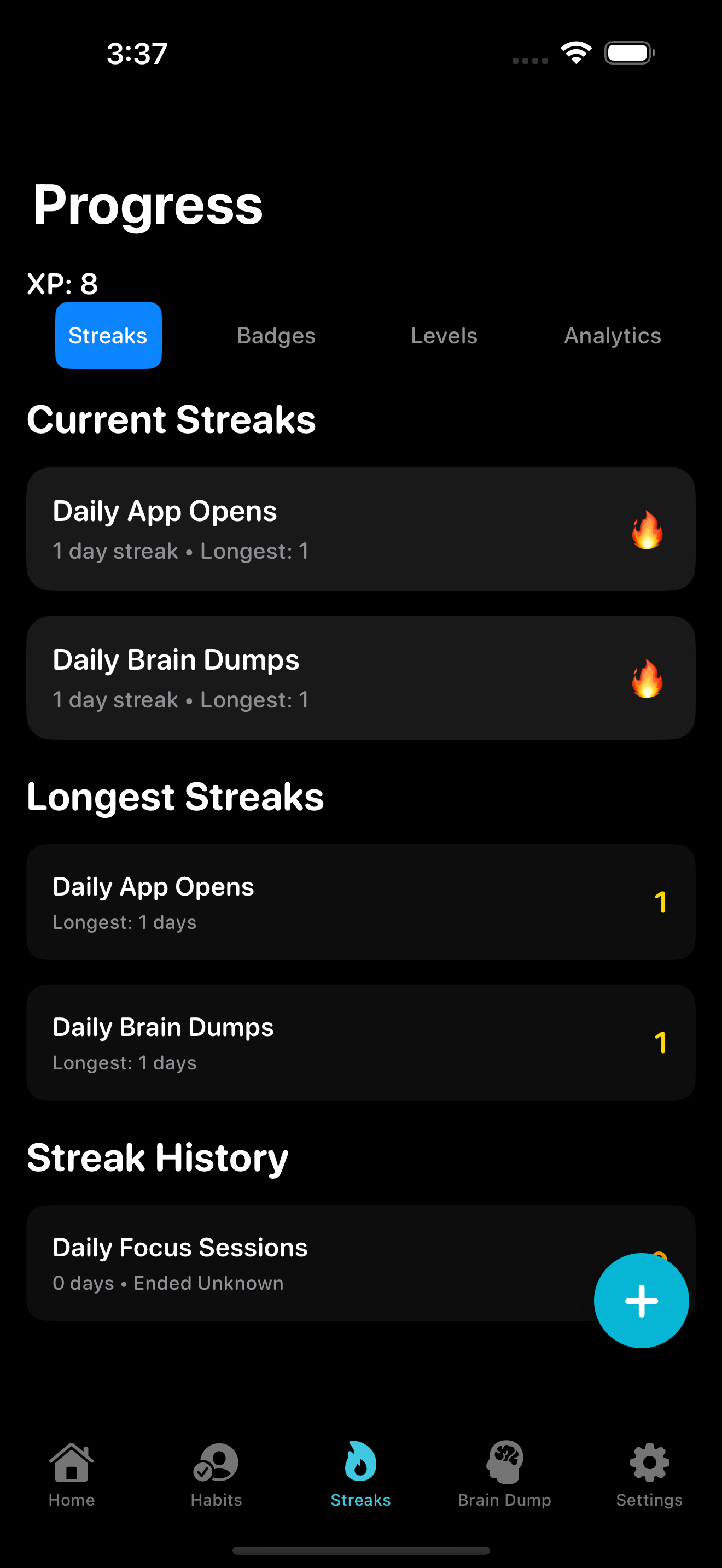
Task: Open Daily App Opens current streak card
Action: (360, 528)
